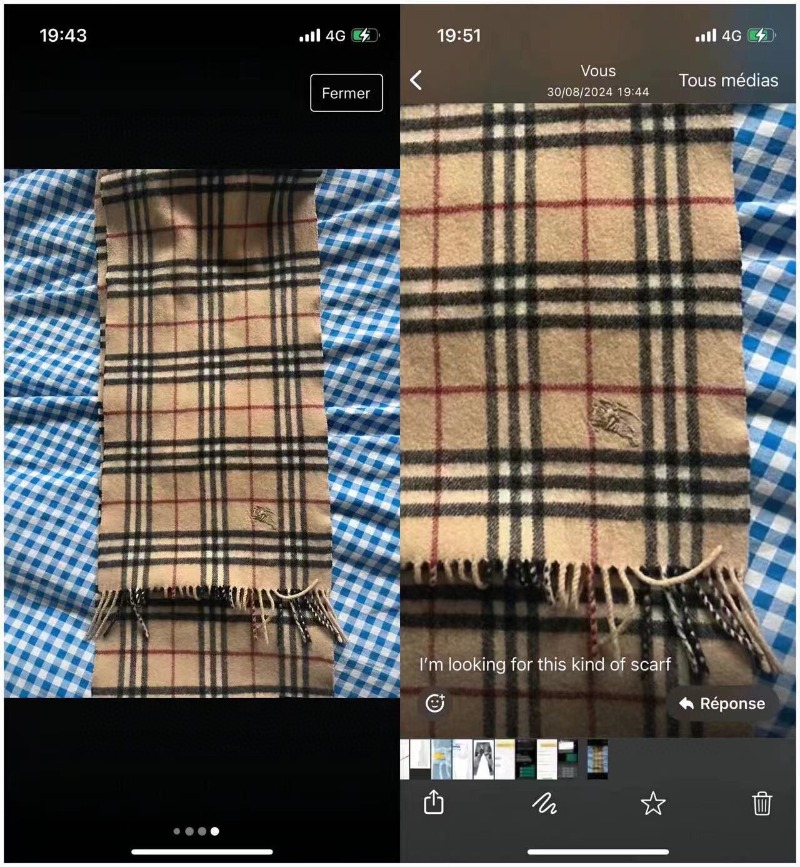
Task: Star this media as favorite
Action: tap(653, 803)
